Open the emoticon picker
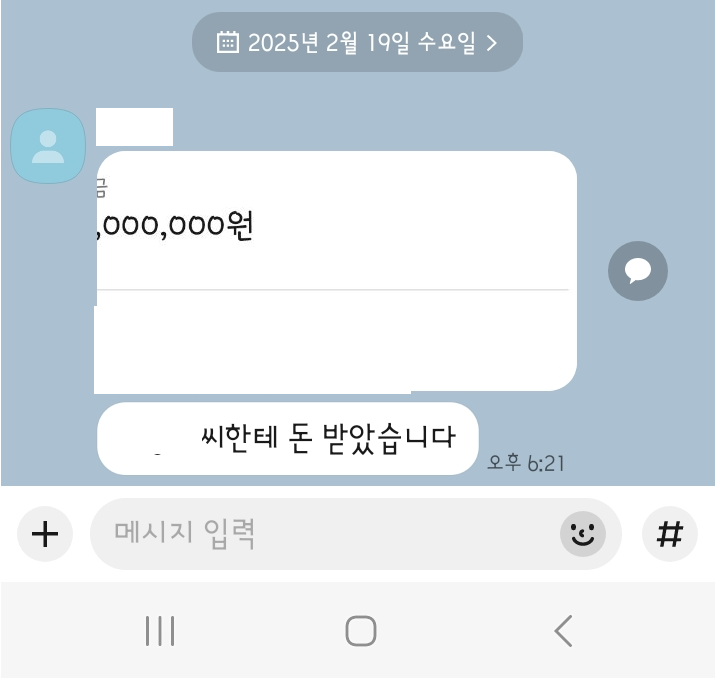The image size is (715, 678). tap(582, 535)
